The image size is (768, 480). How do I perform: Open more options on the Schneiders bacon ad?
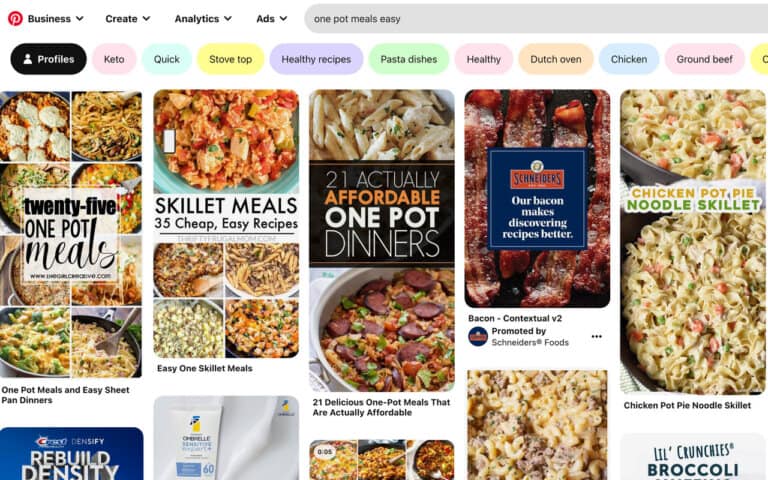point(597,336)
